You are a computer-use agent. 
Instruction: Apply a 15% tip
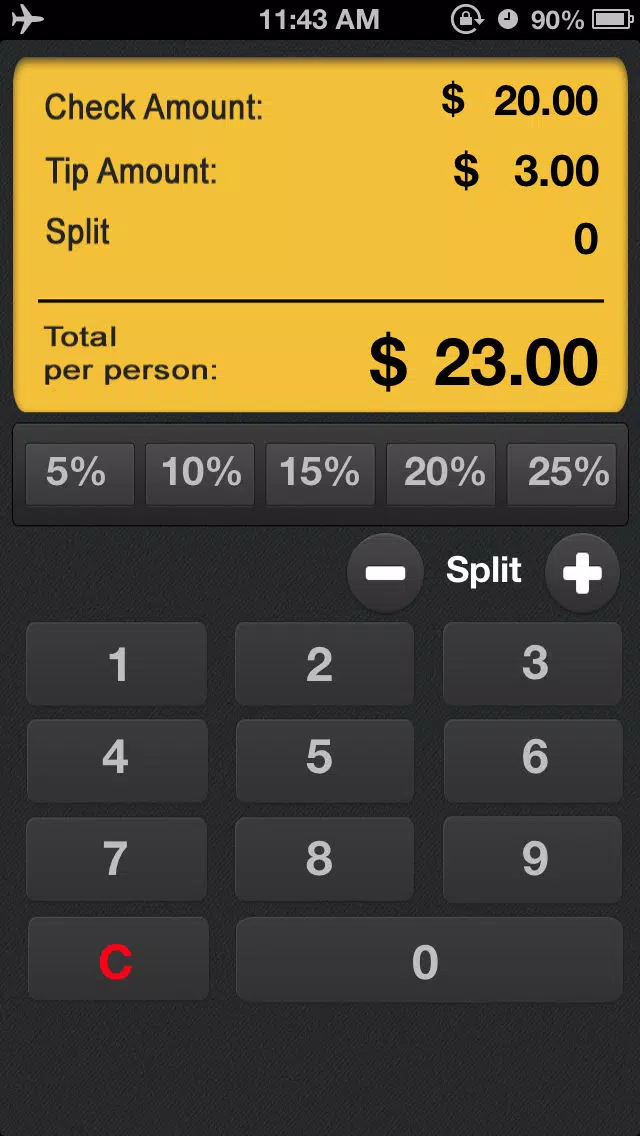point(320,473)
